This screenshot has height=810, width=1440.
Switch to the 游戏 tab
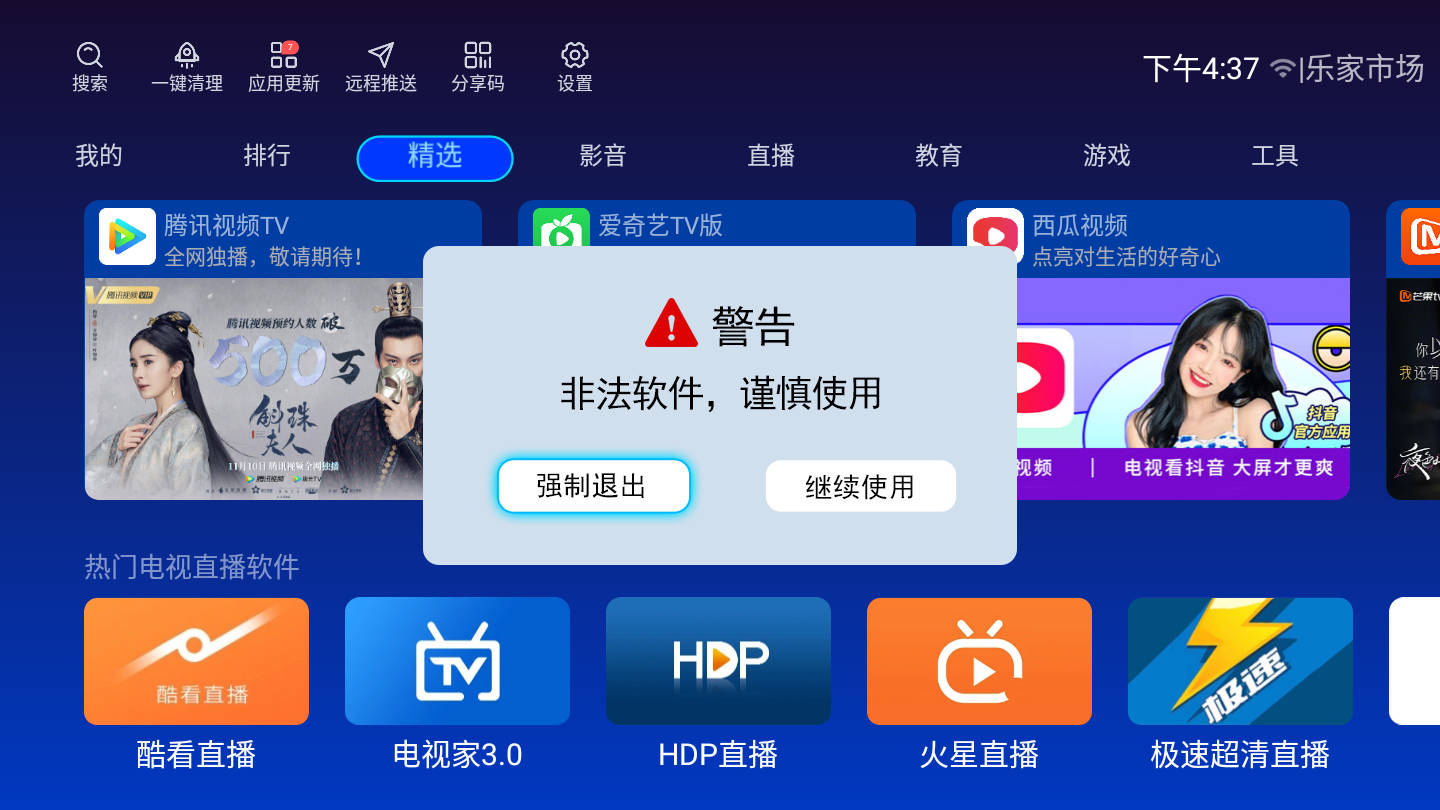(x=1107, y=156)
